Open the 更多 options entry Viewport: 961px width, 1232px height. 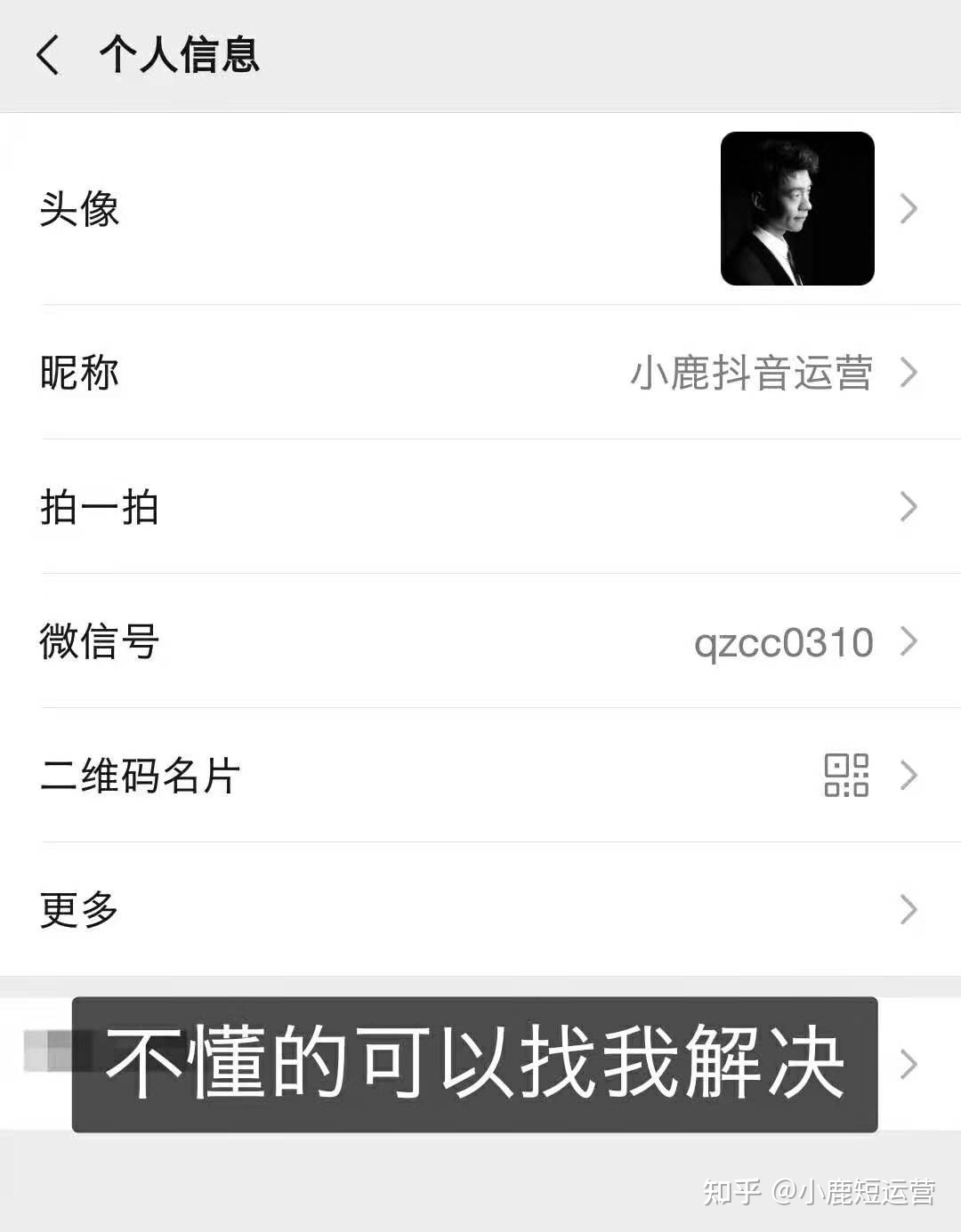pyautogui.click(x=78, y=908)
